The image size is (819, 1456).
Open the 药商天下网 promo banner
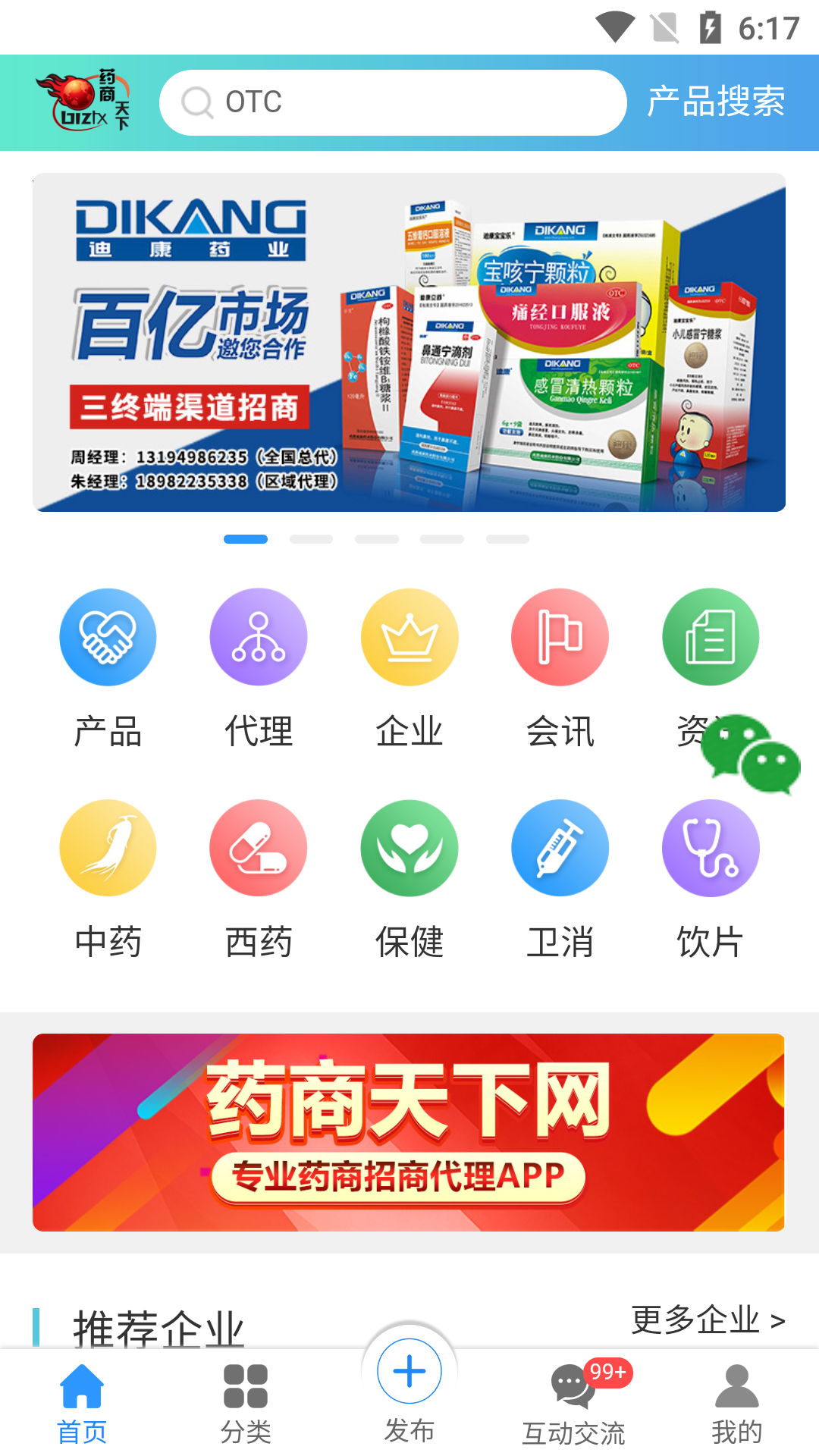409,1132
